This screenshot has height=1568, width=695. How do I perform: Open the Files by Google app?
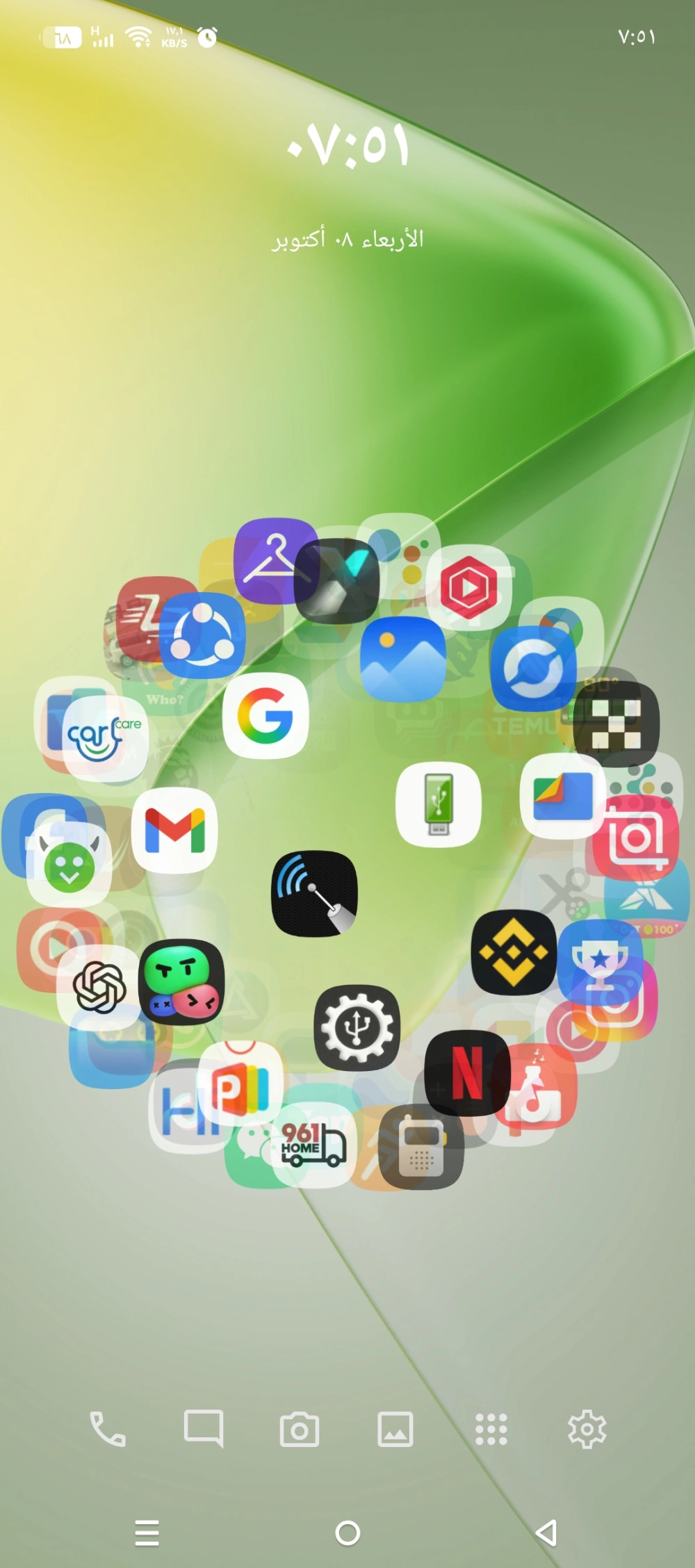pos(562,797)
